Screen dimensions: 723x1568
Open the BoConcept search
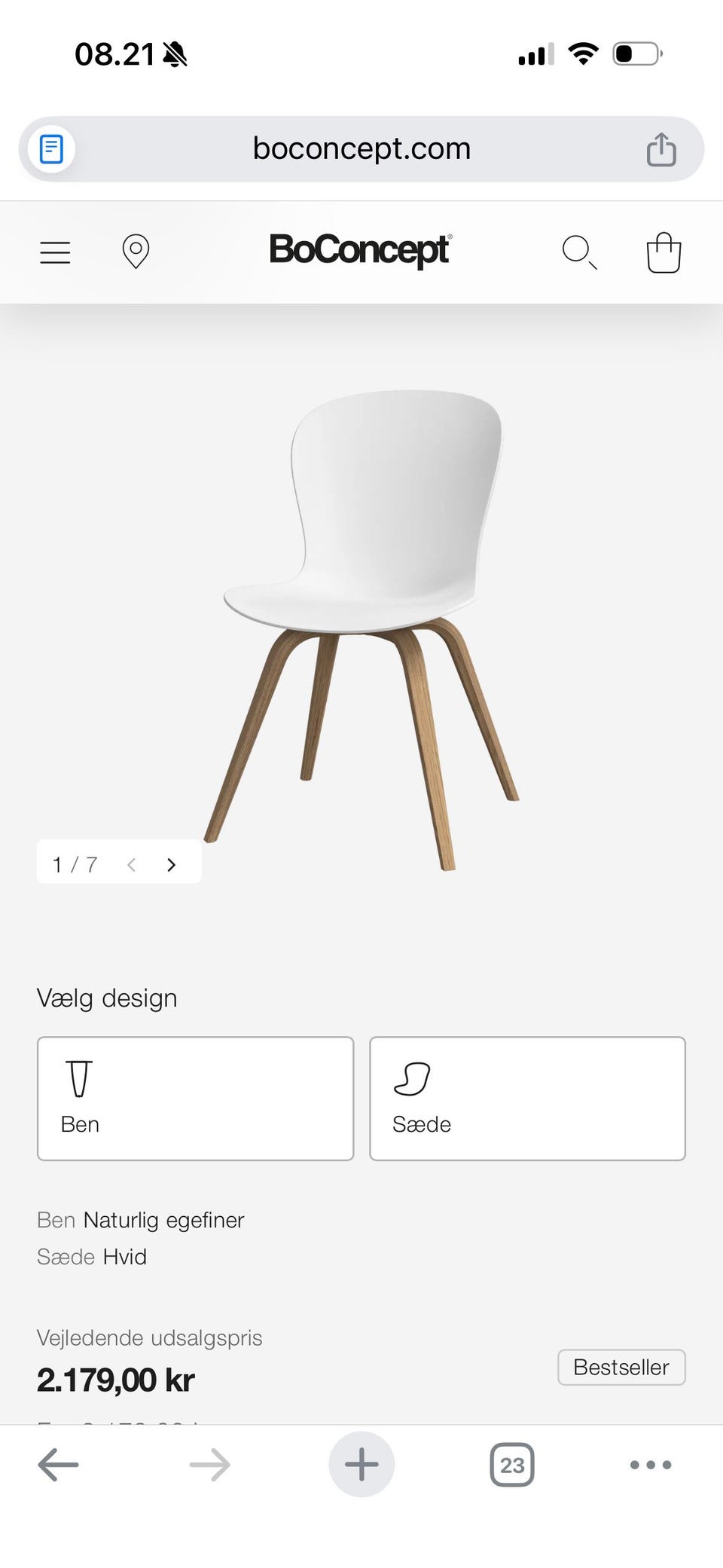(579, 252)
